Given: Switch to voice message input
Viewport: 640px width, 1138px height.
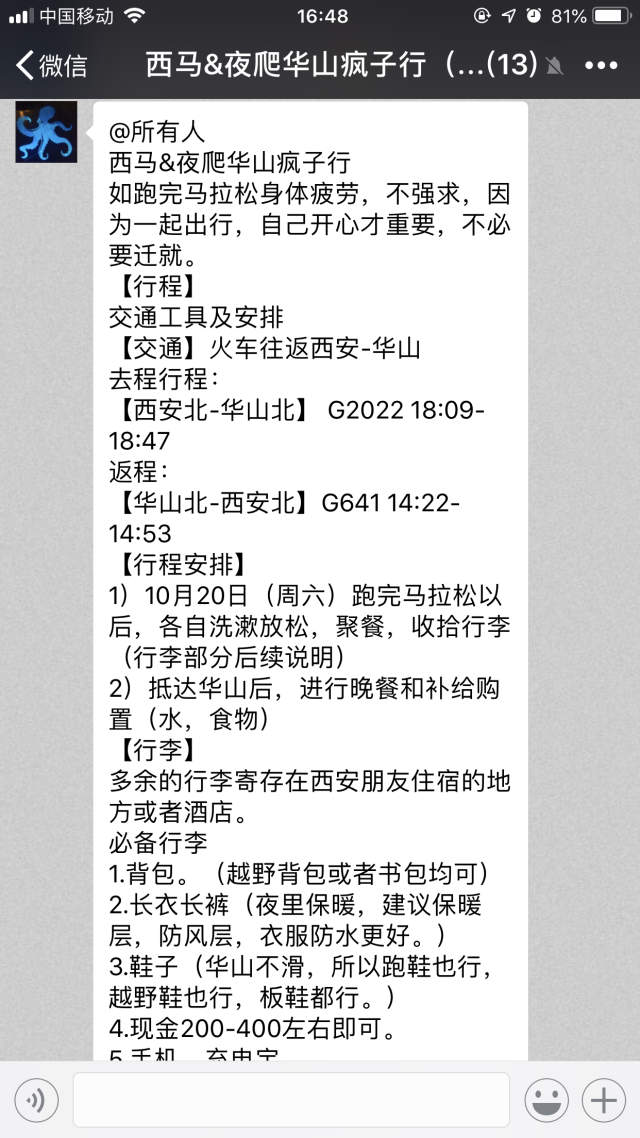Looking at the screenshot, I should [36, 1100].
